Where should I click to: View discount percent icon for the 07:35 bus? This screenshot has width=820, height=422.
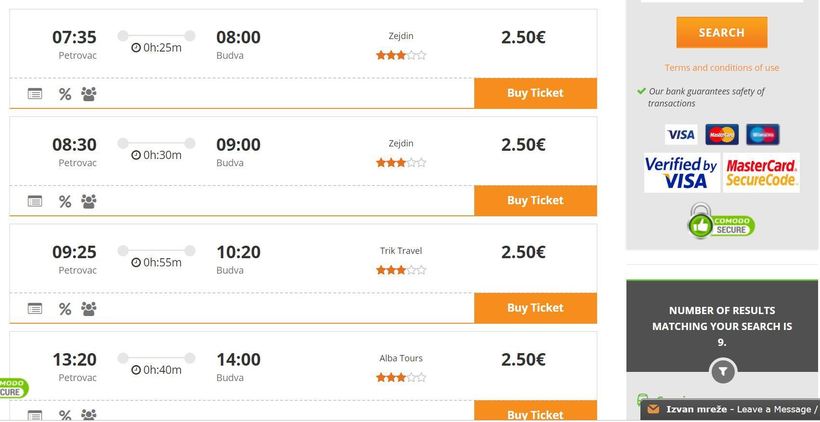point(65,94)
